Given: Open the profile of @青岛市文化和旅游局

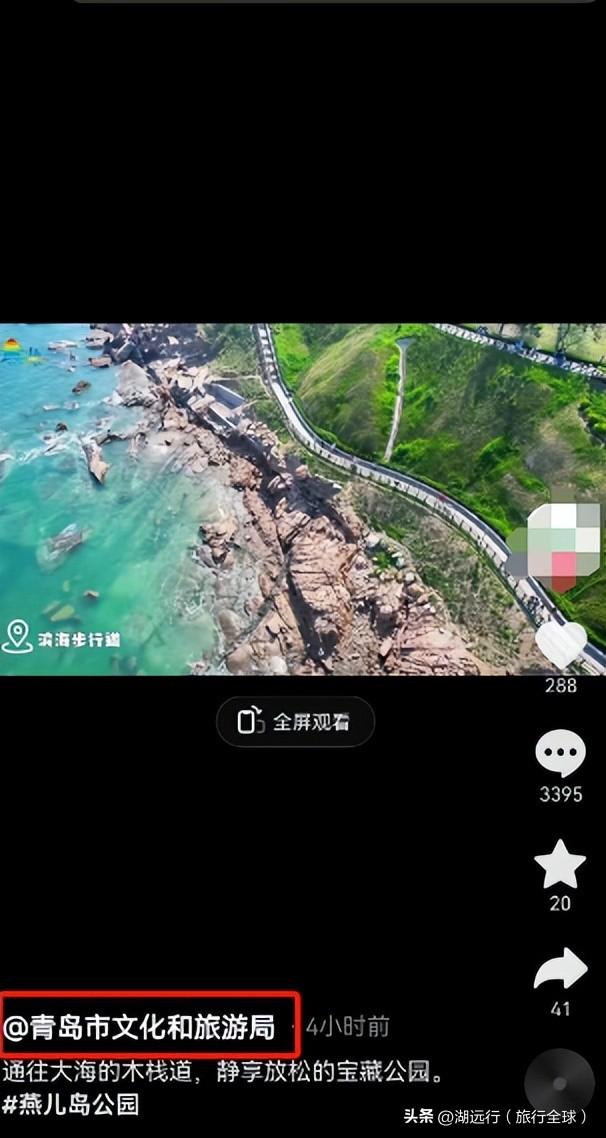Looking at the screenshot, I should 140,1026.
